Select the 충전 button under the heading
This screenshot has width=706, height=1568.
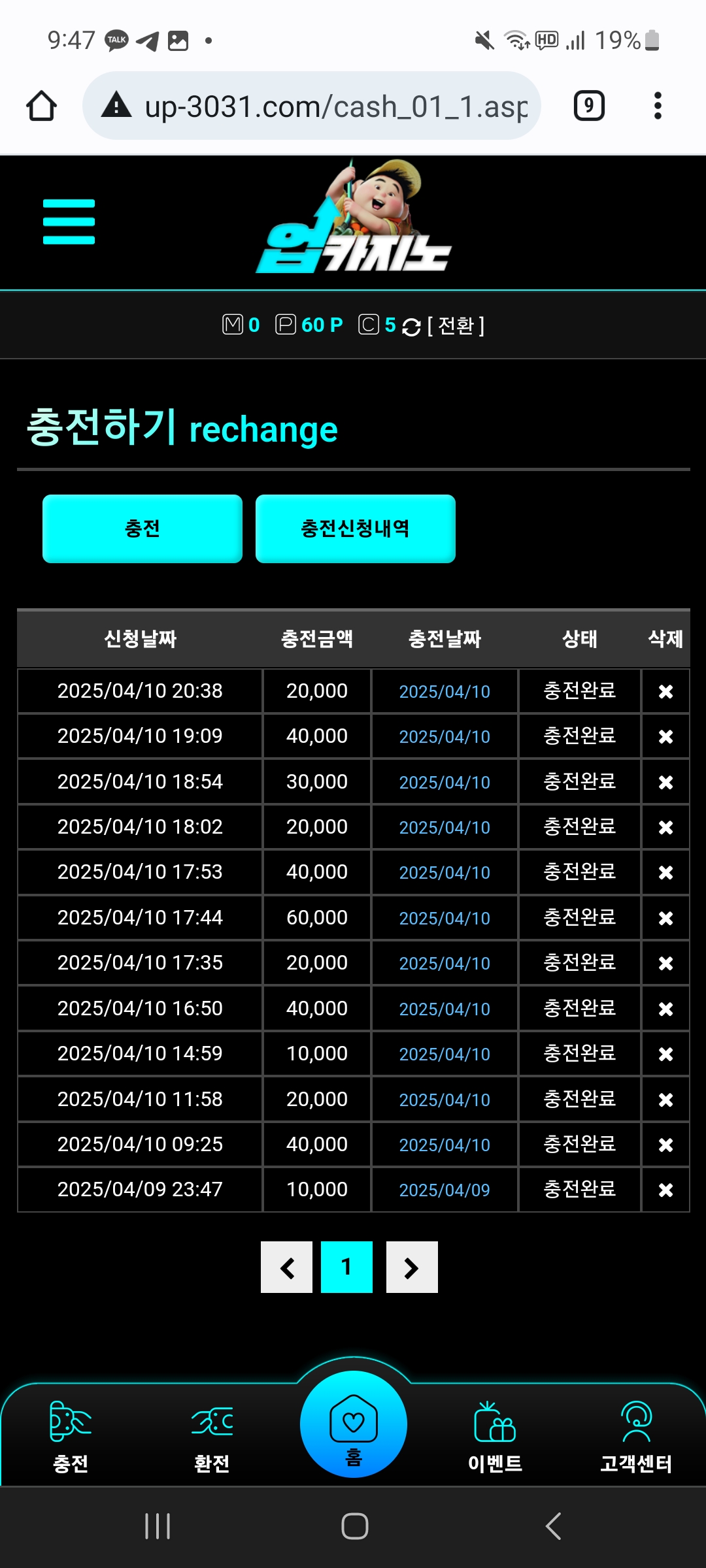coord(142,529)
